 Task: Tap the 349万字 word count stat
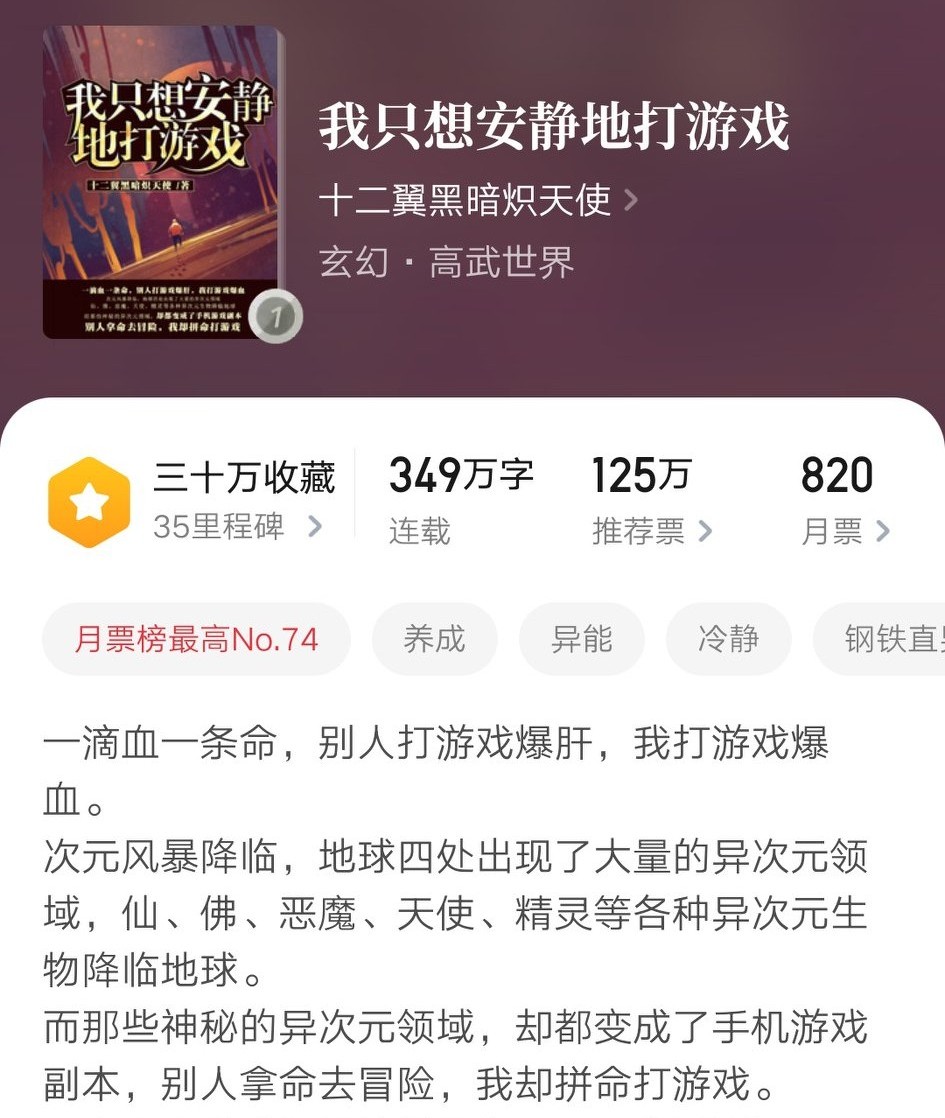point(459,478)
